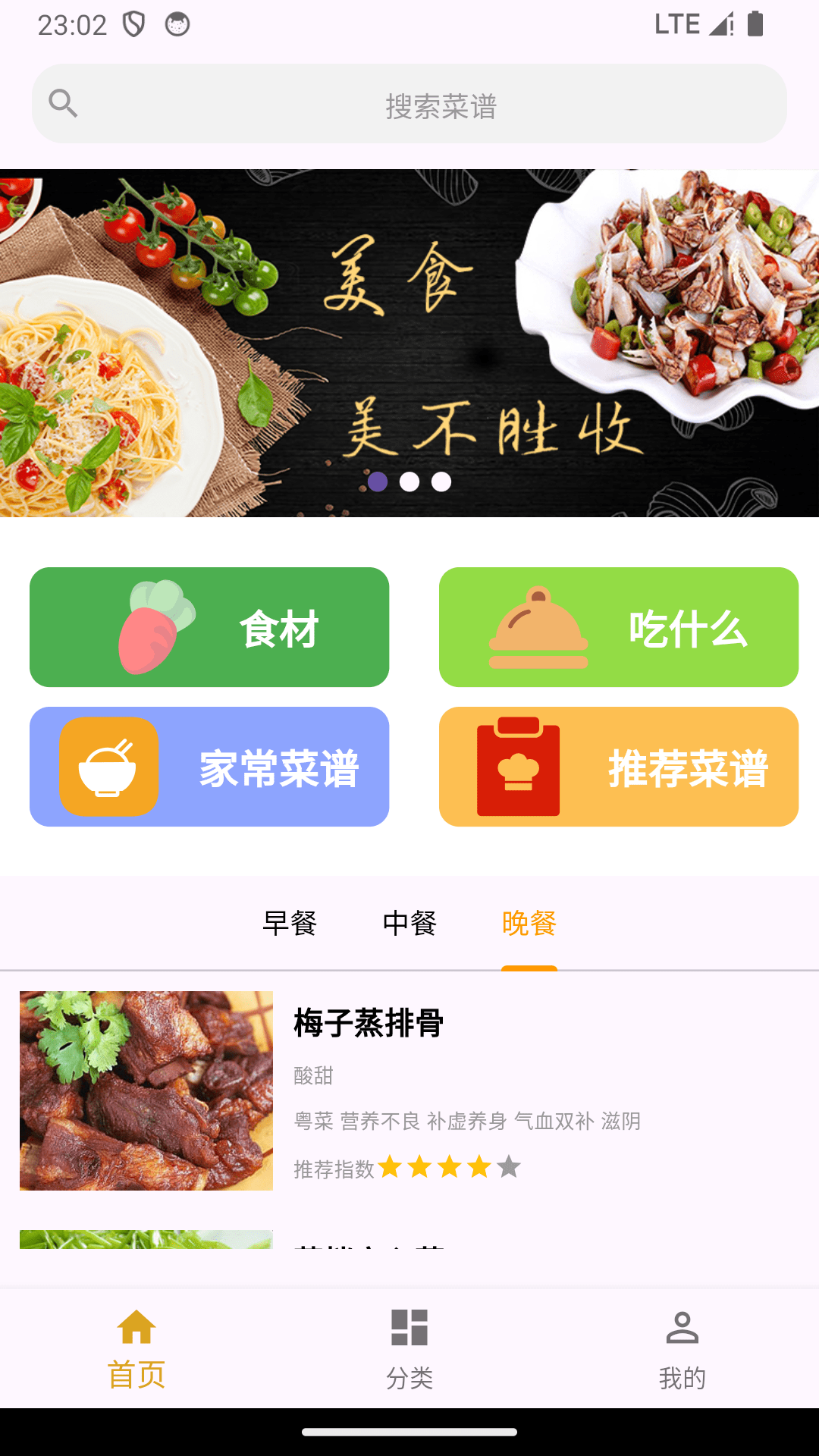The width and height of the screenshot is (819, 1456).
Task: Go to the 首页 home tab
Action: point(136,1348)
